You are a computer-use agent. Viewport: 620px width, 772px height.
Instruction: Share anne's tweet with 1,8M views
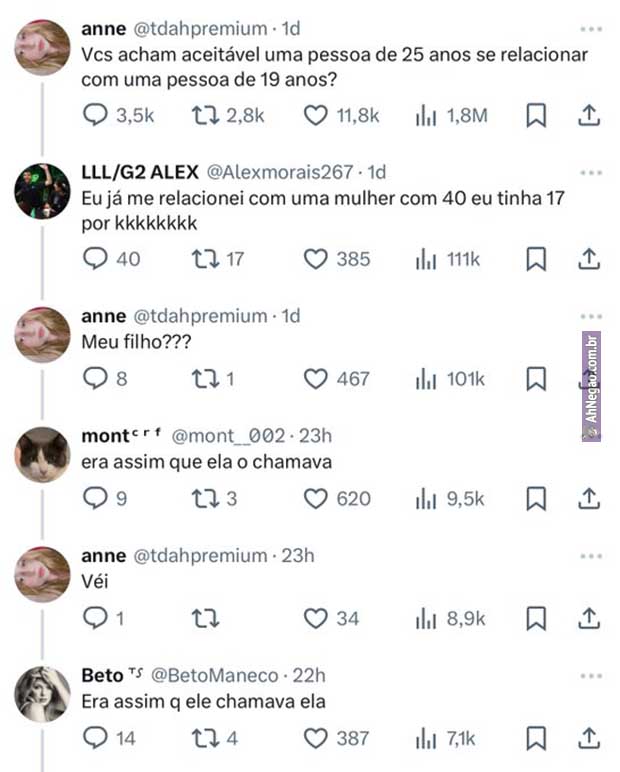pos(589,117)
